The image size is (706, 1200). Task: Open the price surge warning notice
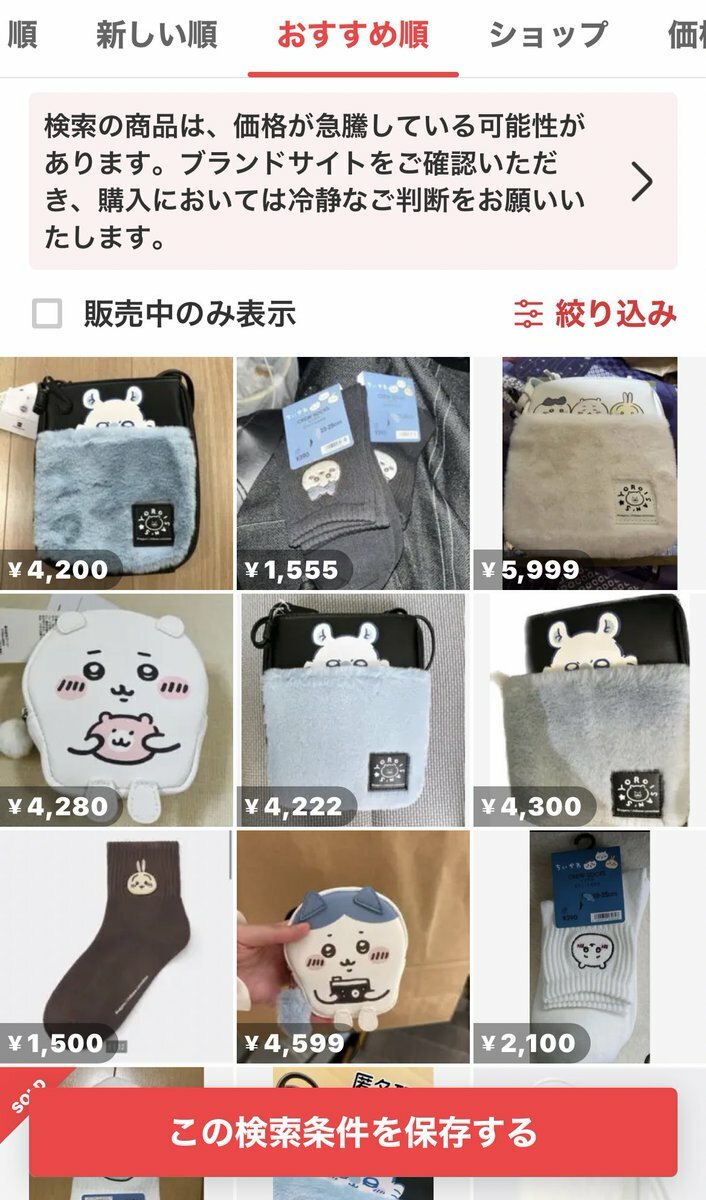point(352,181)
